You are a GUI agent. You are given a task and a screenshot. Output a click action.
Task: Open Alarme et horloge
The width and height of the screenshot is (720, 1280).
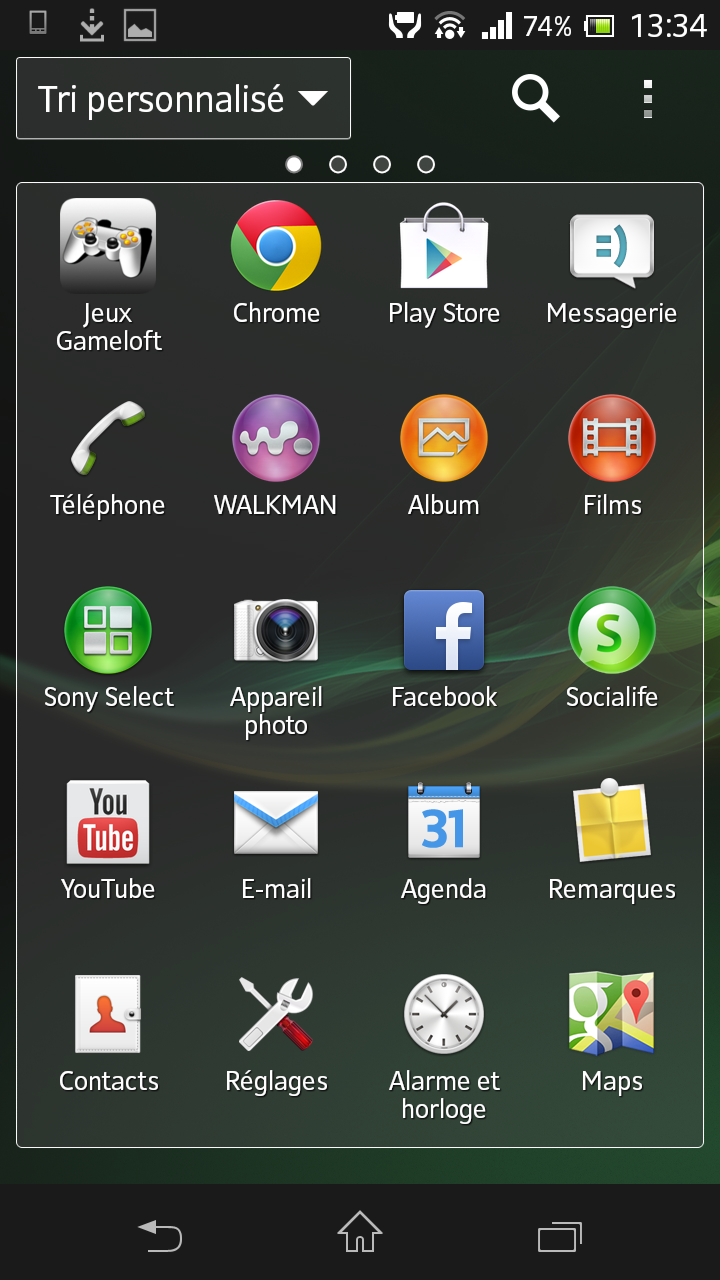click(444, 1014)
